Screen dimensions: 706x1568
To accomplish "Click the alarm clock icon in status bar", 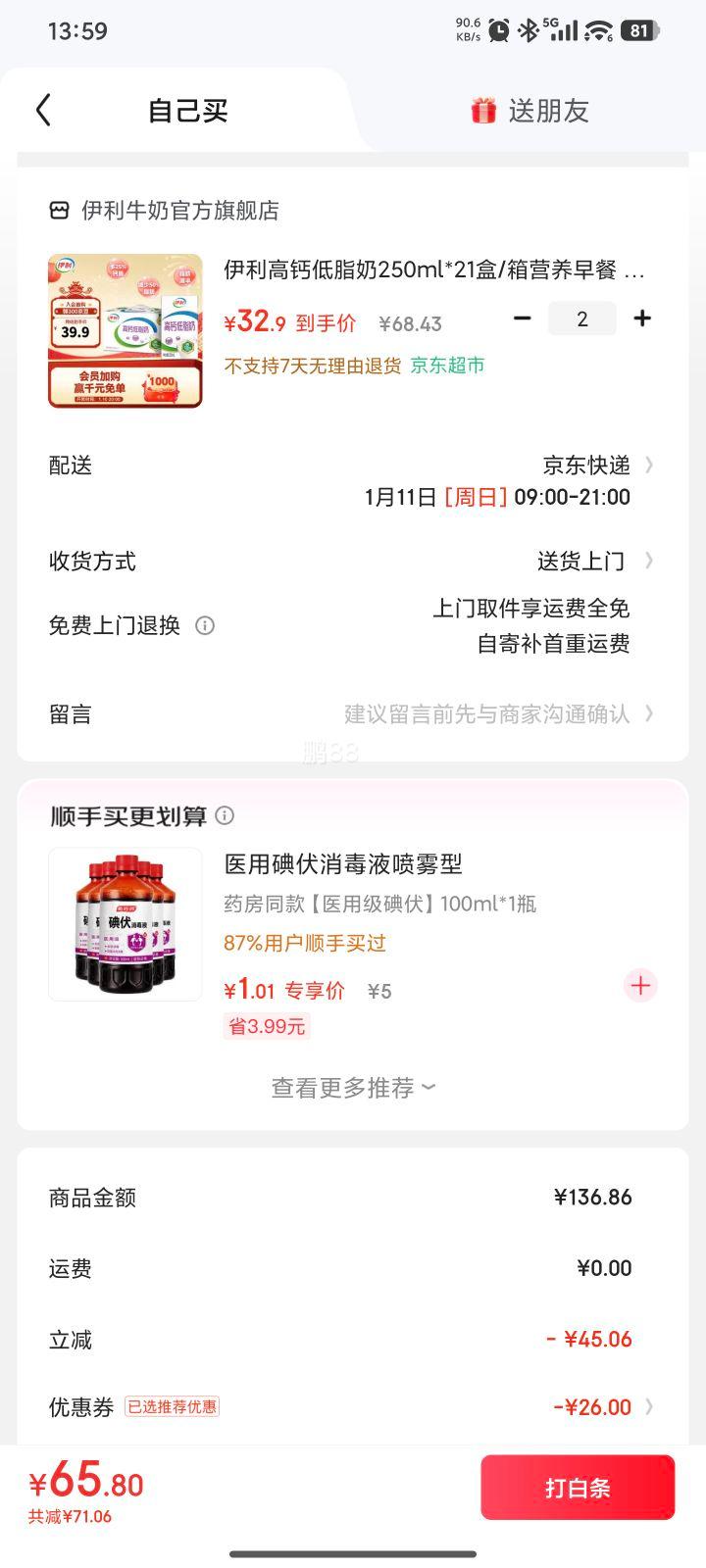I will [x=500, y=28].
